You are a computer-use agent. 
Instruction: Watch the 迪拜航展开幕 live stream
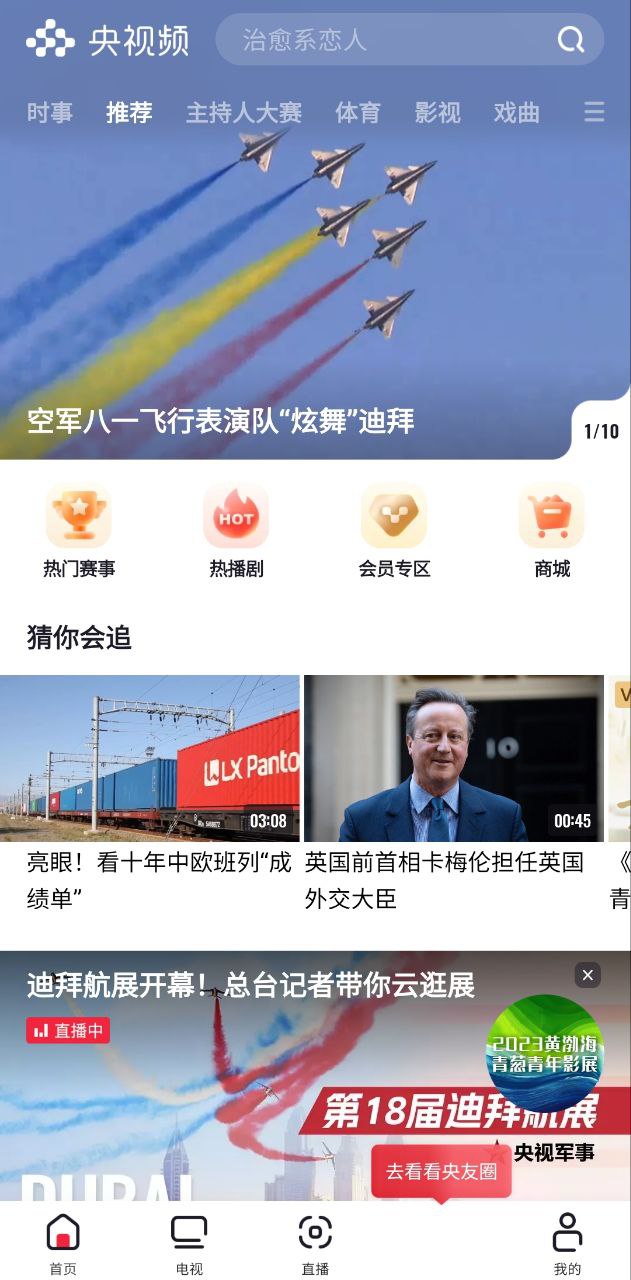[250, 1080]
